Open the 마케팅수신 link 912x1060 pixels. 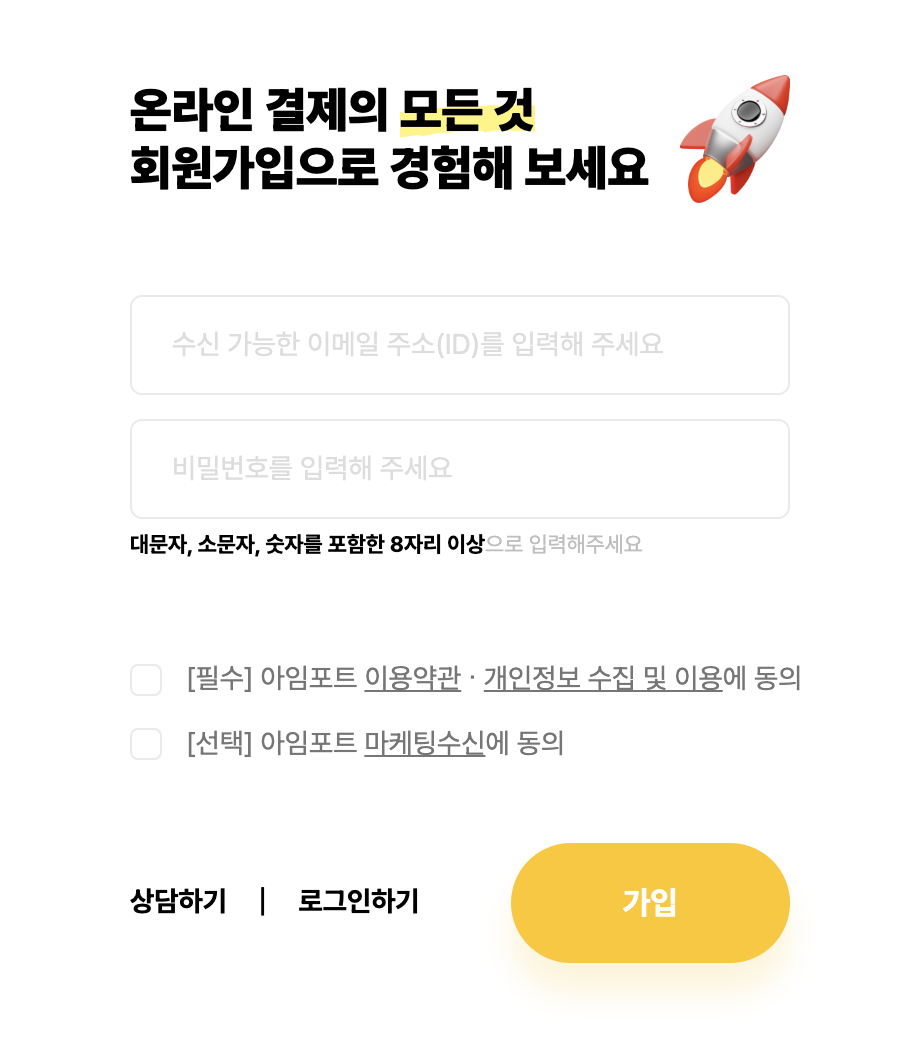tap(424, 743)
